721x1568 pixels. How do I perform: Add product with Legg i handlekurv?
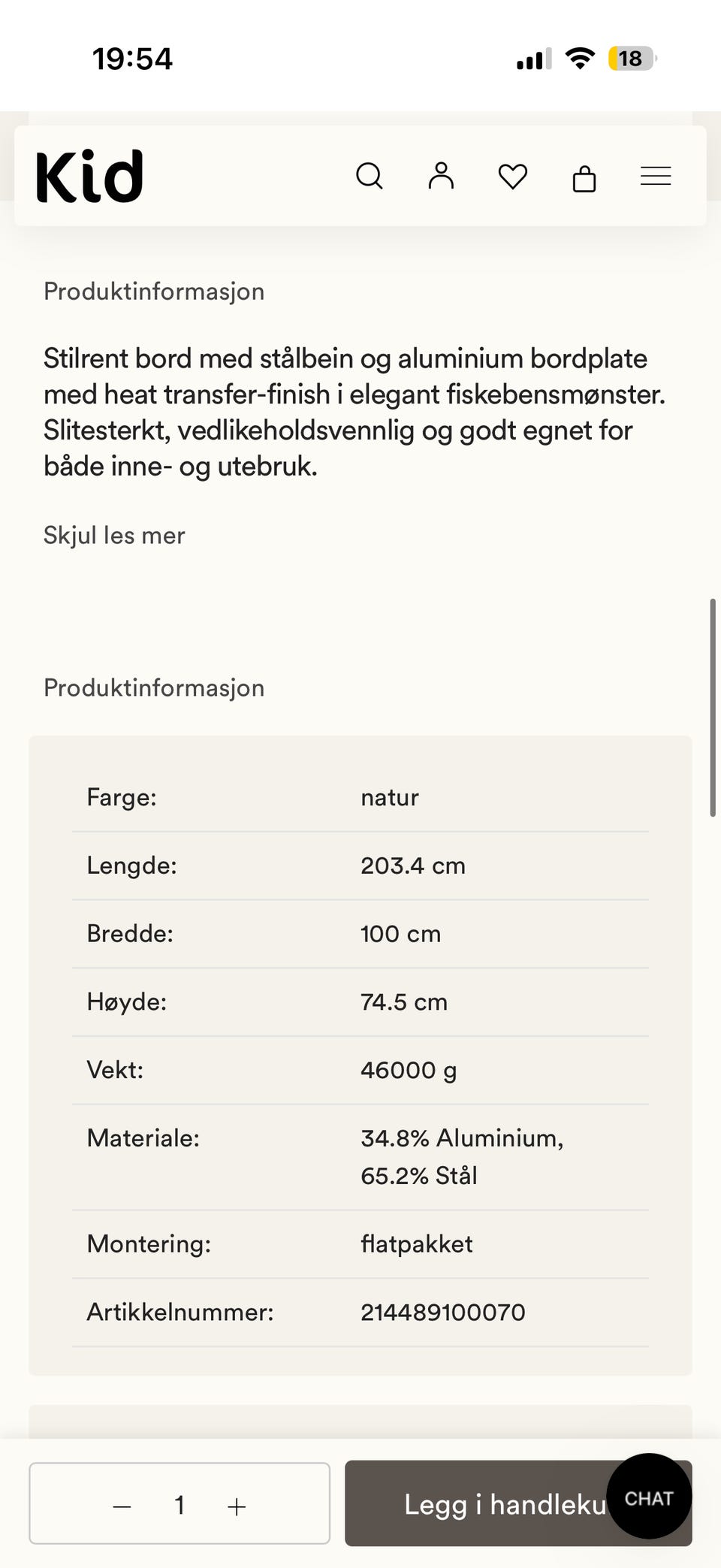(518, 1503)
